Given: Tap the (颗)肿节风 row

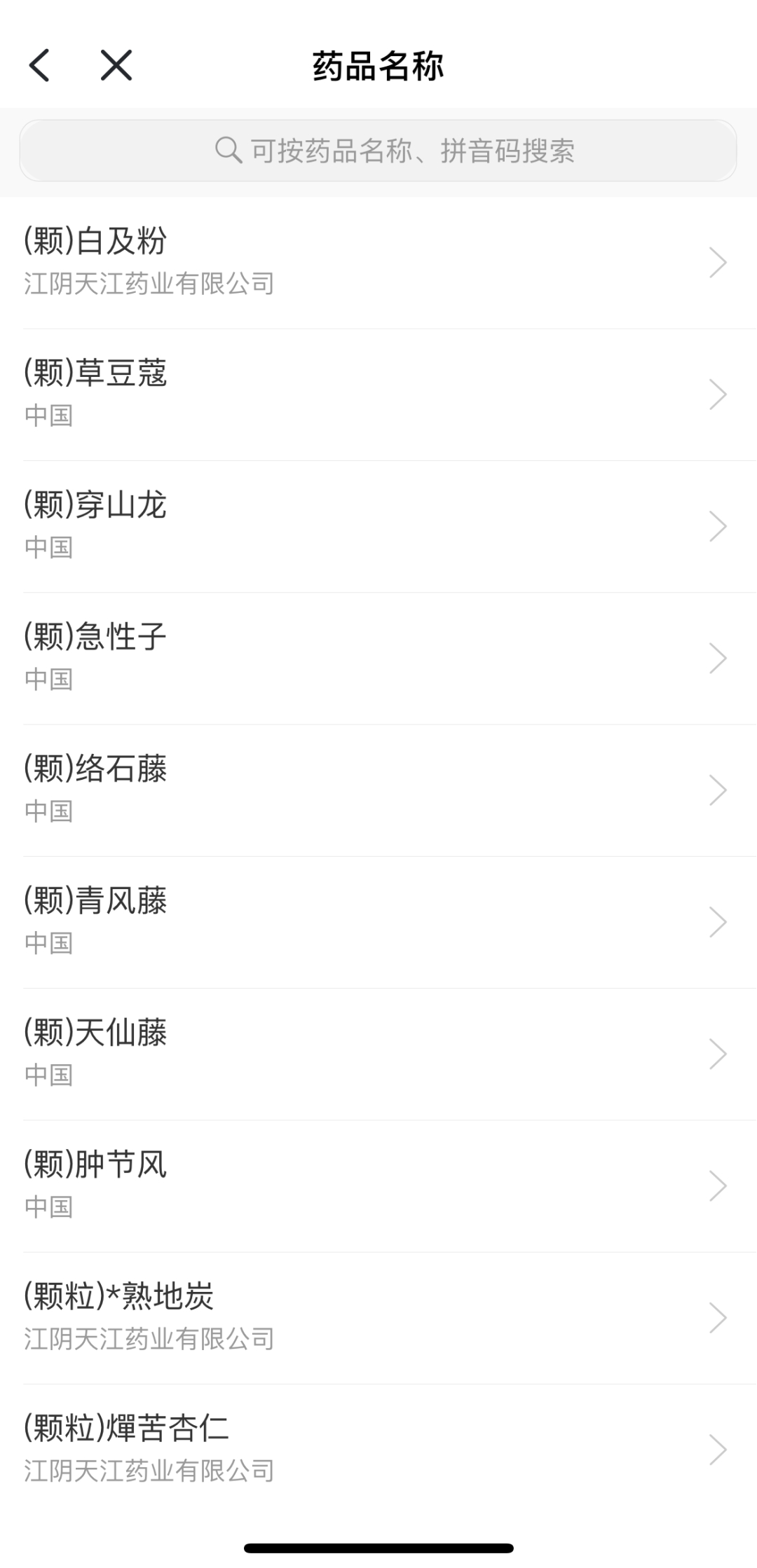Looking at the screenshot, I should [378, 1185].
